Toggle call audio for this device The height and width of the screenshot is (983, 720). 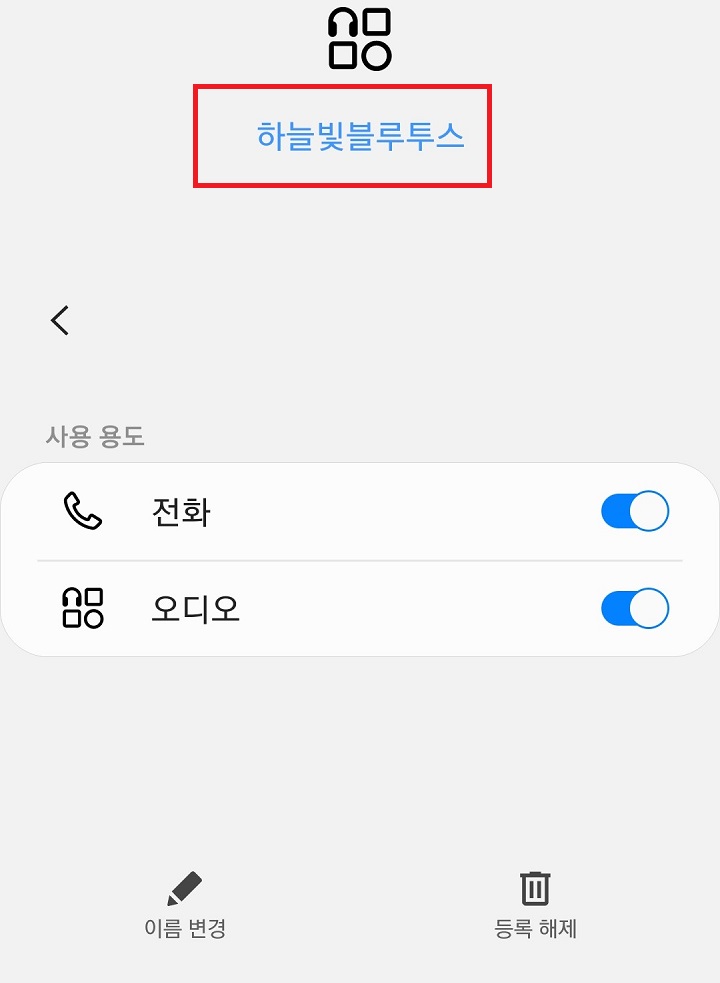(634, 510)
